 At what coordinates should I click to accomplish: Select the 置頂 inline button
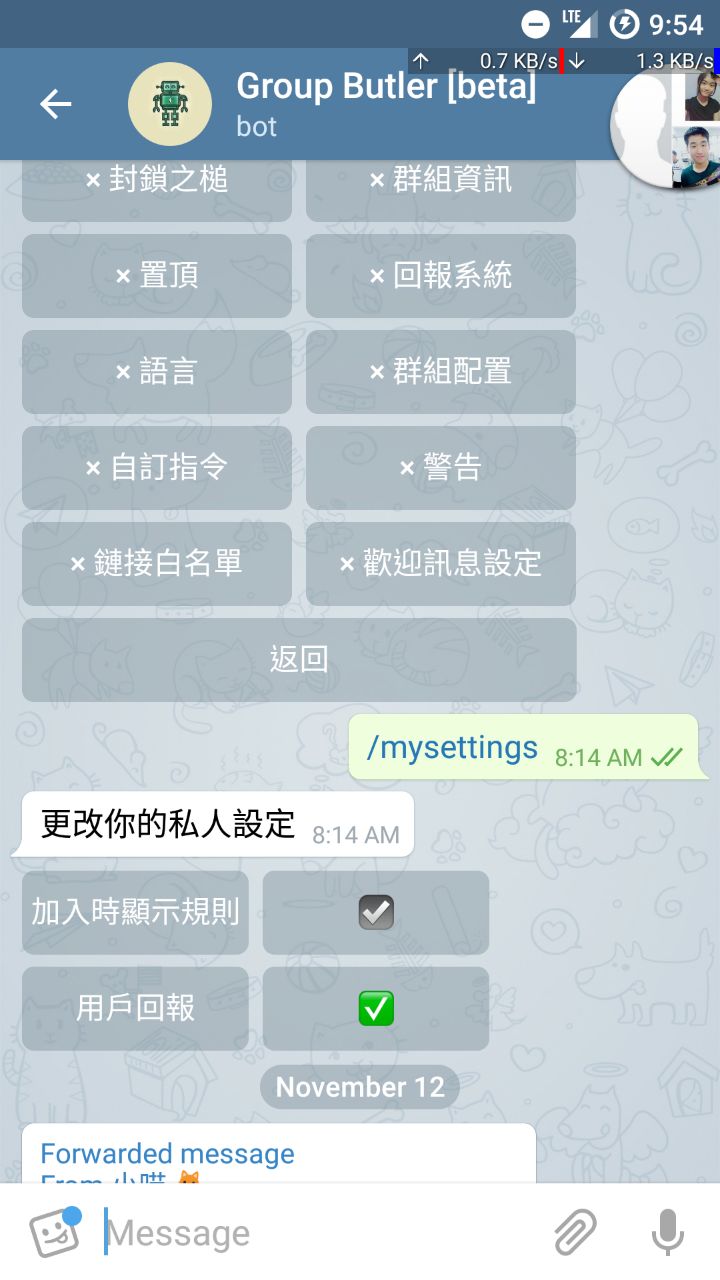(x=157, y=276)
